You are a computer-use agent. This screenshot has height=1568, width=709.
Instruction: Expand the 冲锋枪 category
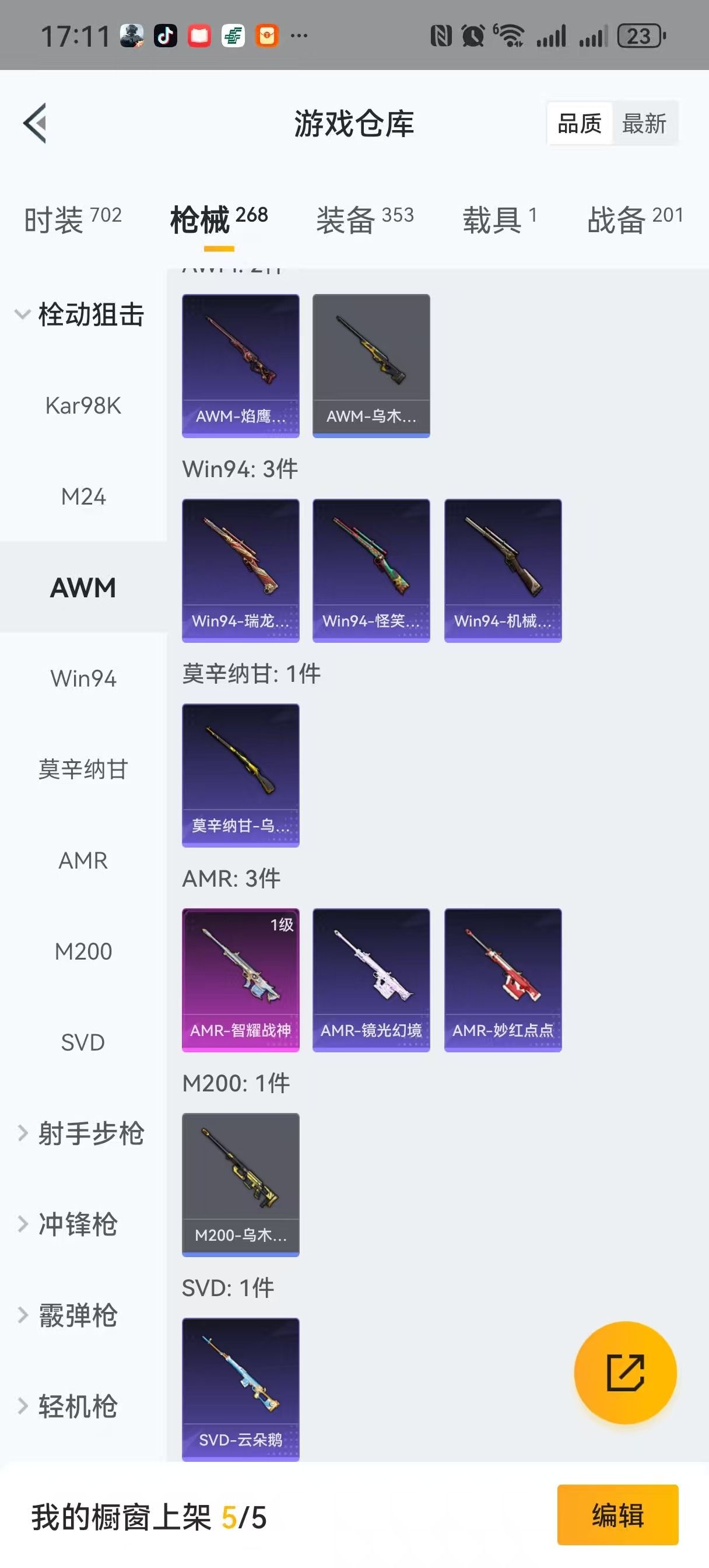[68, 1224]
